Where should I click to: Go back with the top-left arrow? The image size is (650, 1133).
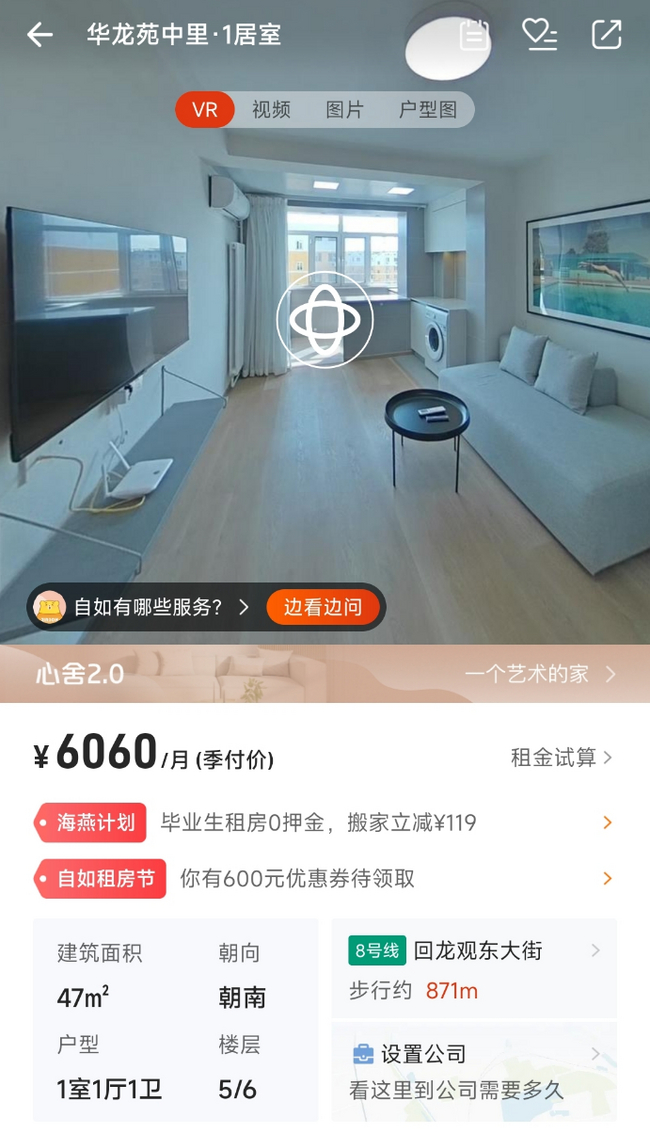tap(40, 35)
